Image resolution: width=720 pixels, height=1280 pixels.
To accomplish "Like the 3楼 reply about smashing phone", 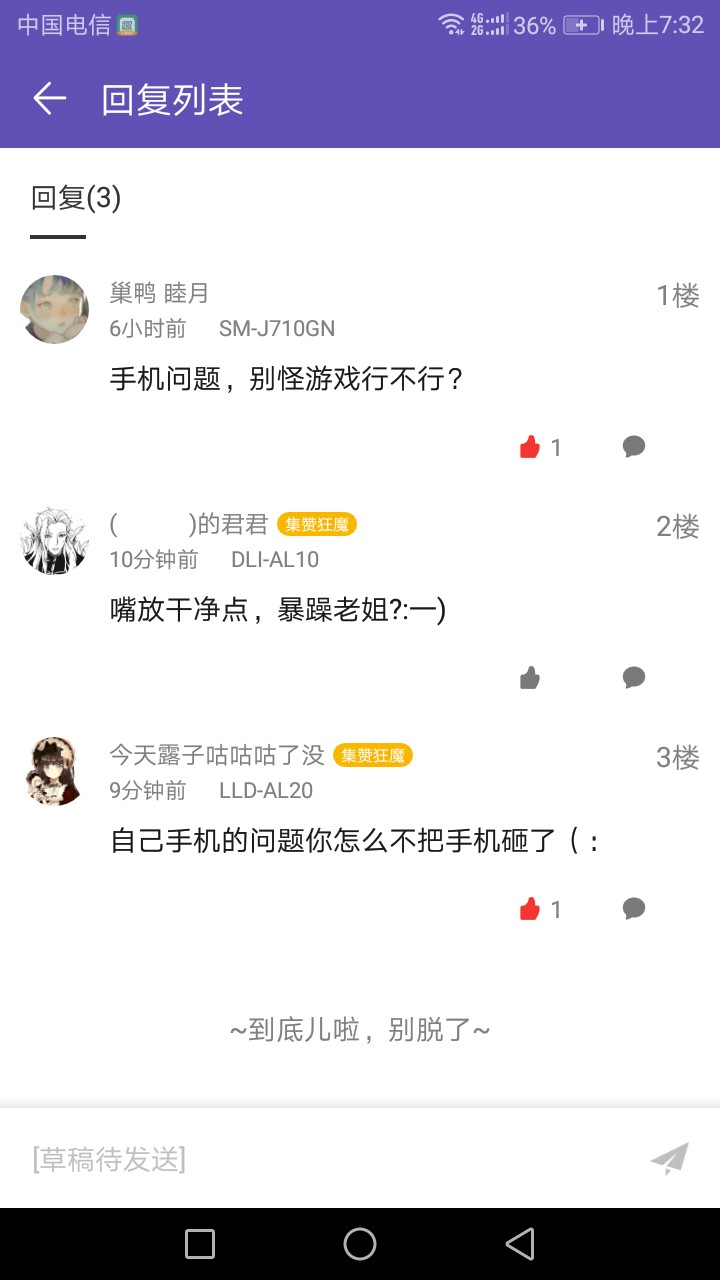I will 530,909.
